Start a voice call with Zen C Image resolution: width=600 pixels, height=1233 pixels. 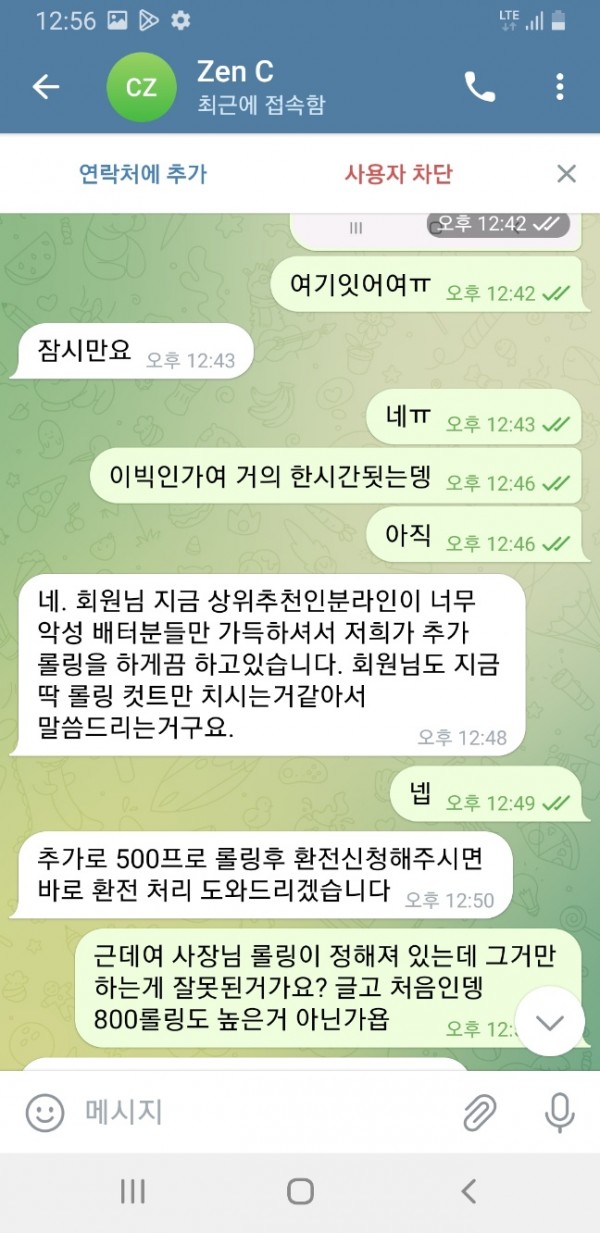point(480,87)
